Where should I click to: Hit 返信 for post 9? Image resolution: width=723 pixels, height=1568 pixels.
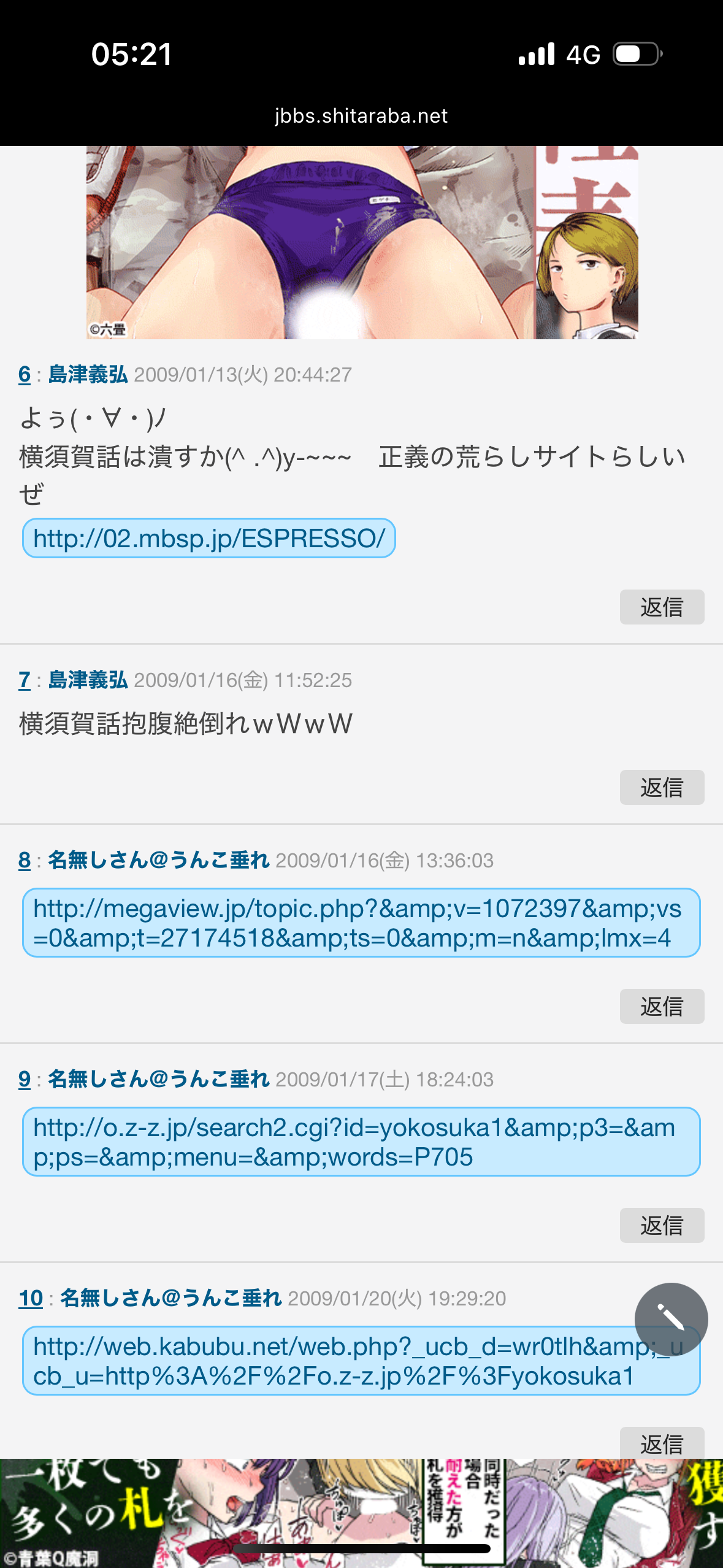tap(662, 1225)
